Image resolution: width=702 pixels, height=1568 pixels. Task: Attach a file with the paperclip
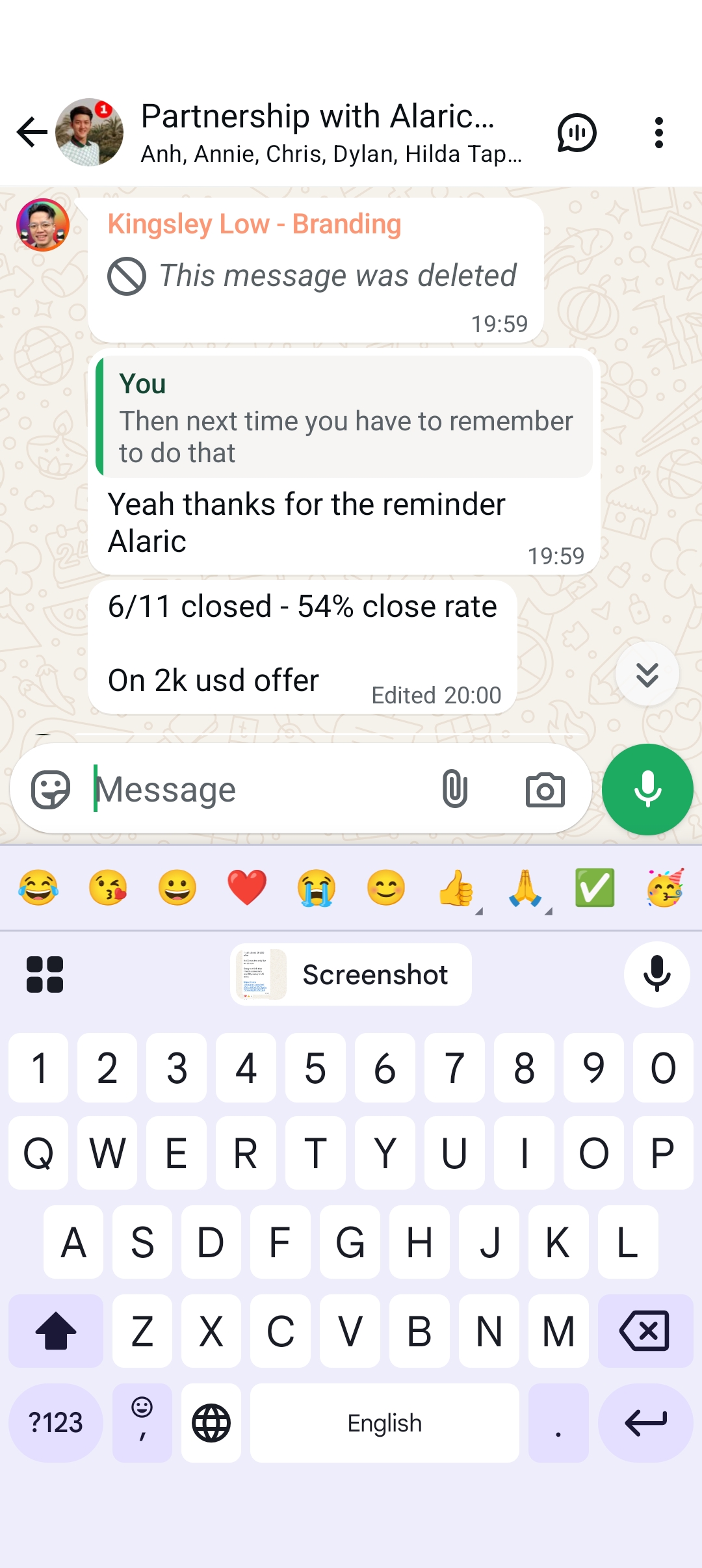point(454,789)
